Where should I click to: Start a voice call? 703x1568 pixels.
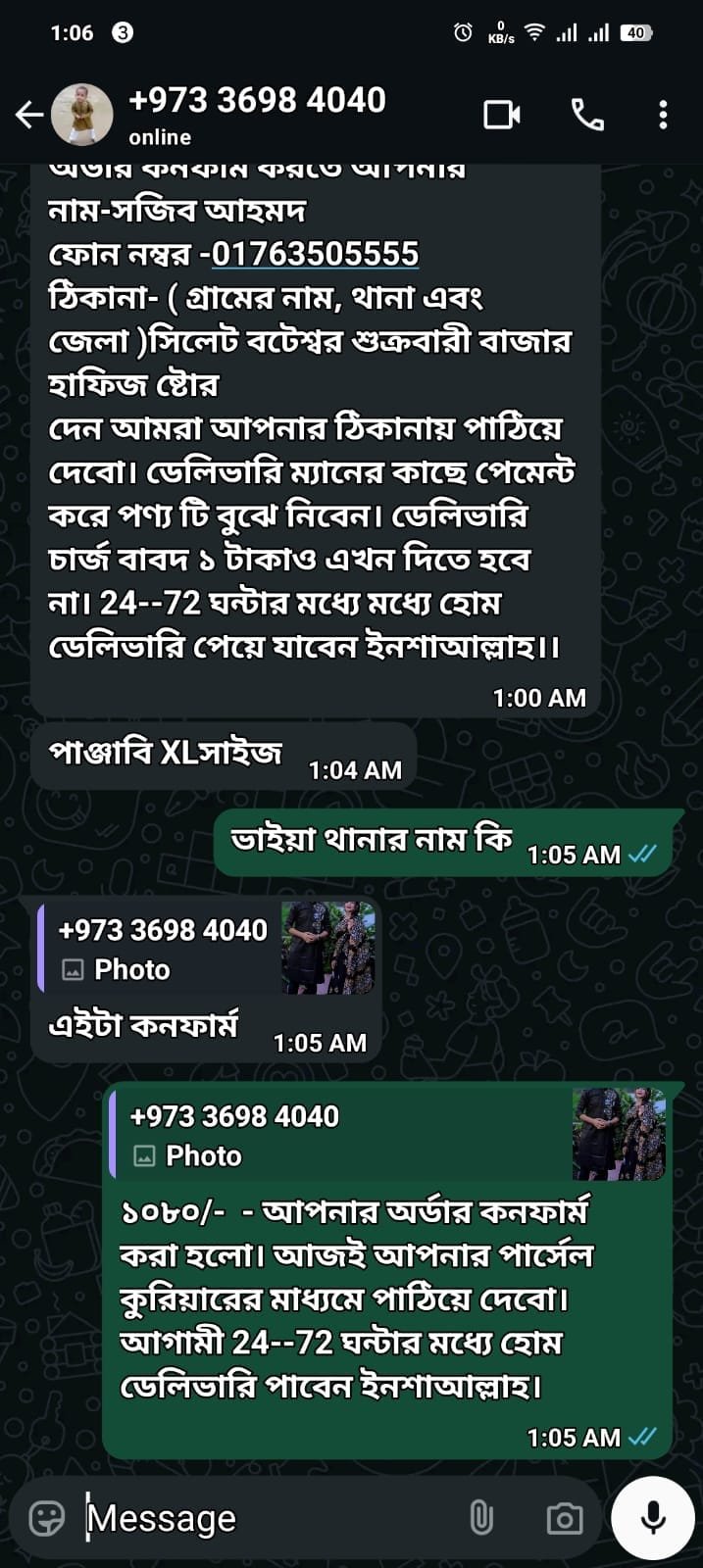[x=587, y=116]
